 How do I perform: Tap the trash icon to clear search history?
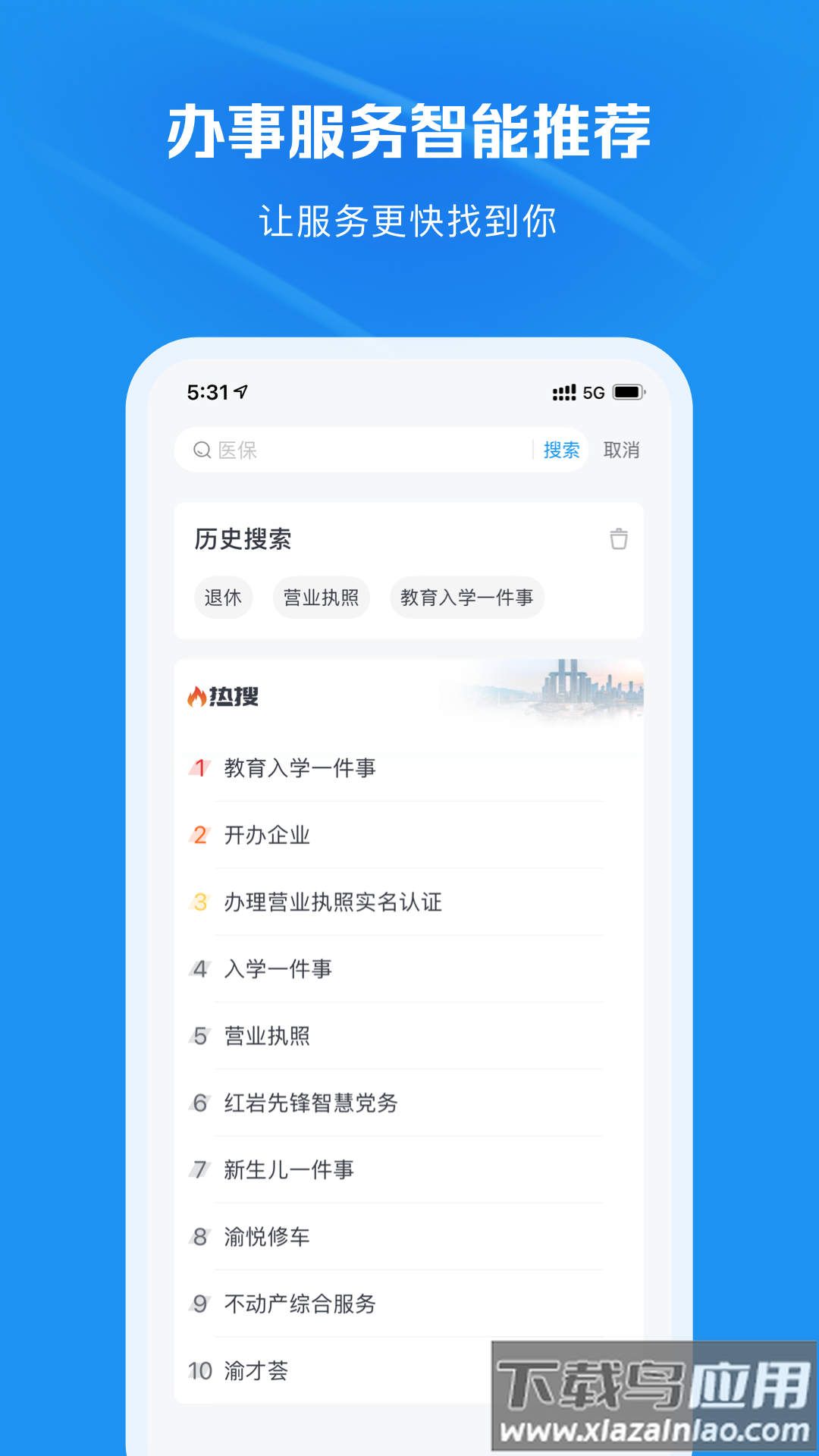coord(619,540)
